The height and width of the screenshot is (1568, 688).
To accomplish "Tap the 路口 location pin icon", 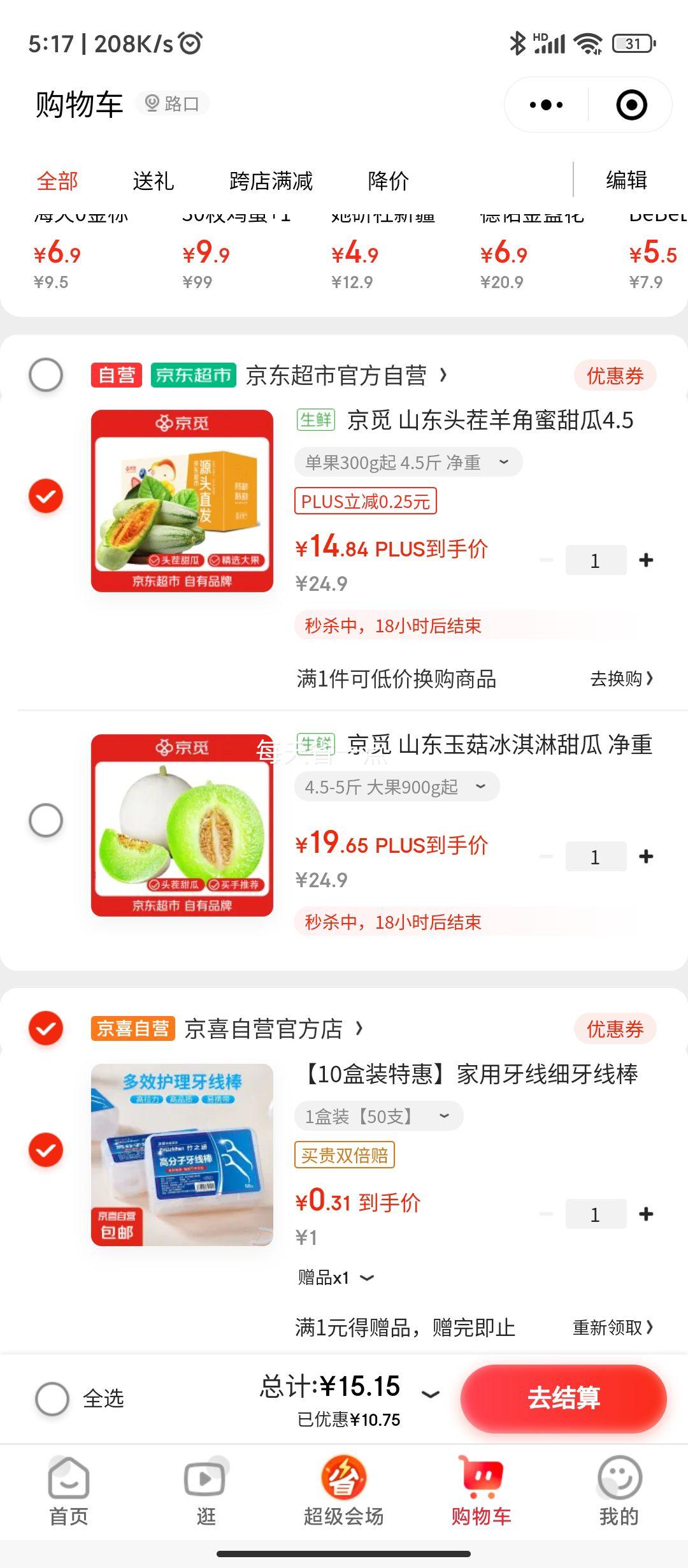I will tap(151, 103).
